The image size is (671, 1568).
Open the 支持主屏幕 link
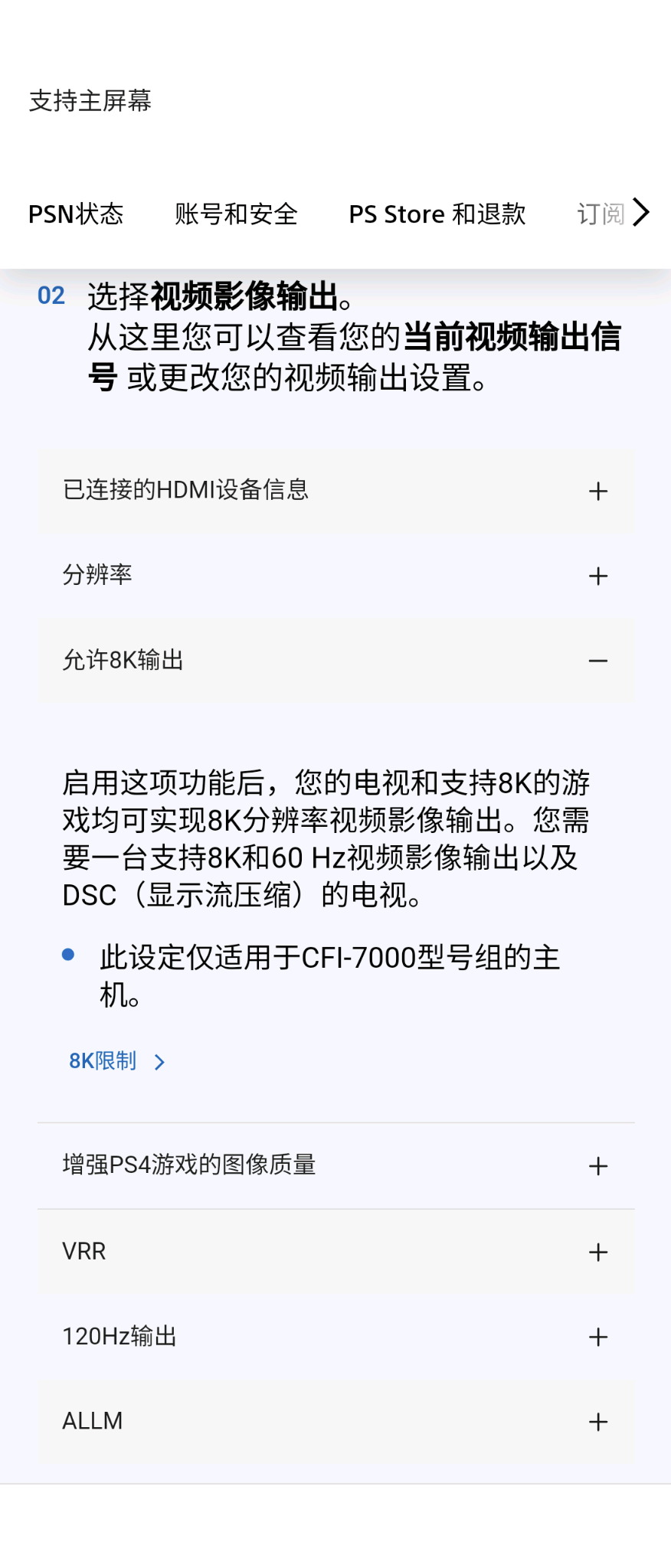pyautogui.click(x=90, y=100)
